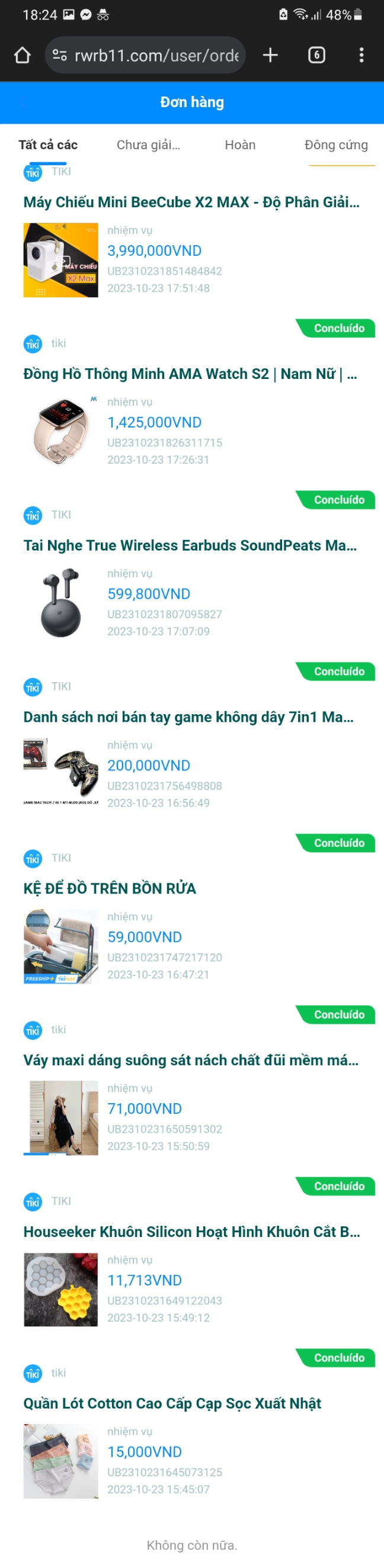Viewport: 384px width, 1568px height.
Task: Open the Quần Lót Cotton order
Action: pos(172,1404)
